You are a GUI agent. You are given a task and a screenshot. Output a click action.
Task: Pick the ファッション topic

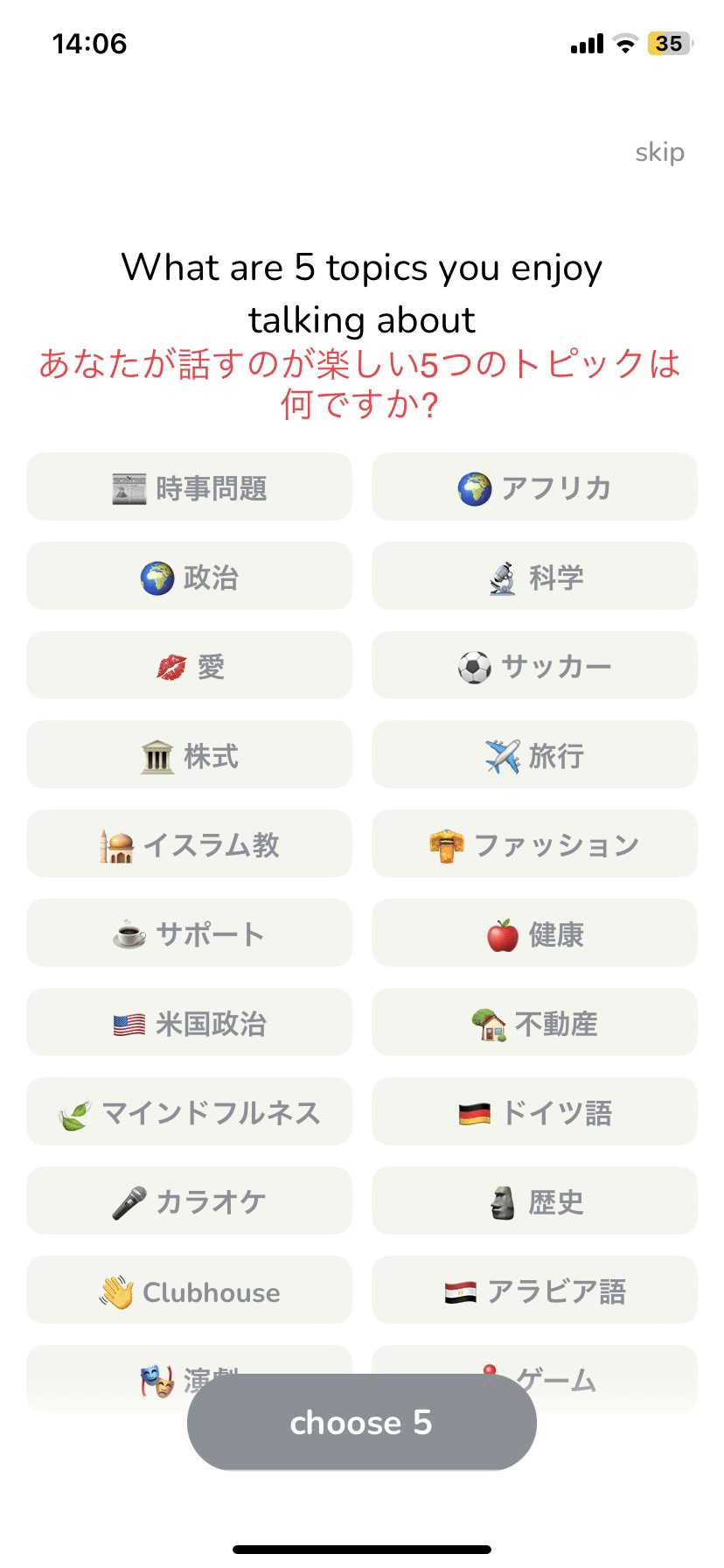coord(534,844)
